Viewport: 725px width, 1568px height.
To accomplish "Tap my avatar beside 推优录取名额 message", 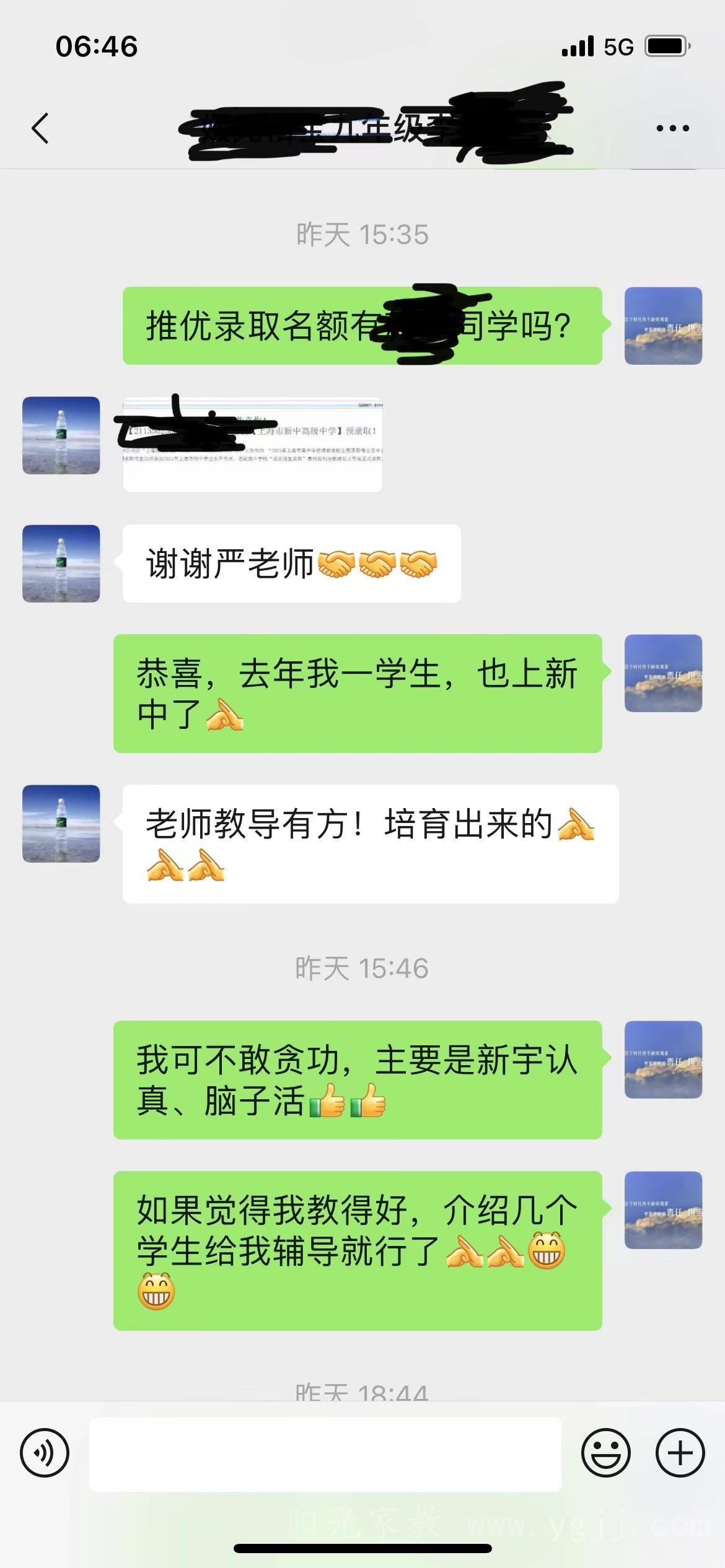I will coord(663,326).
